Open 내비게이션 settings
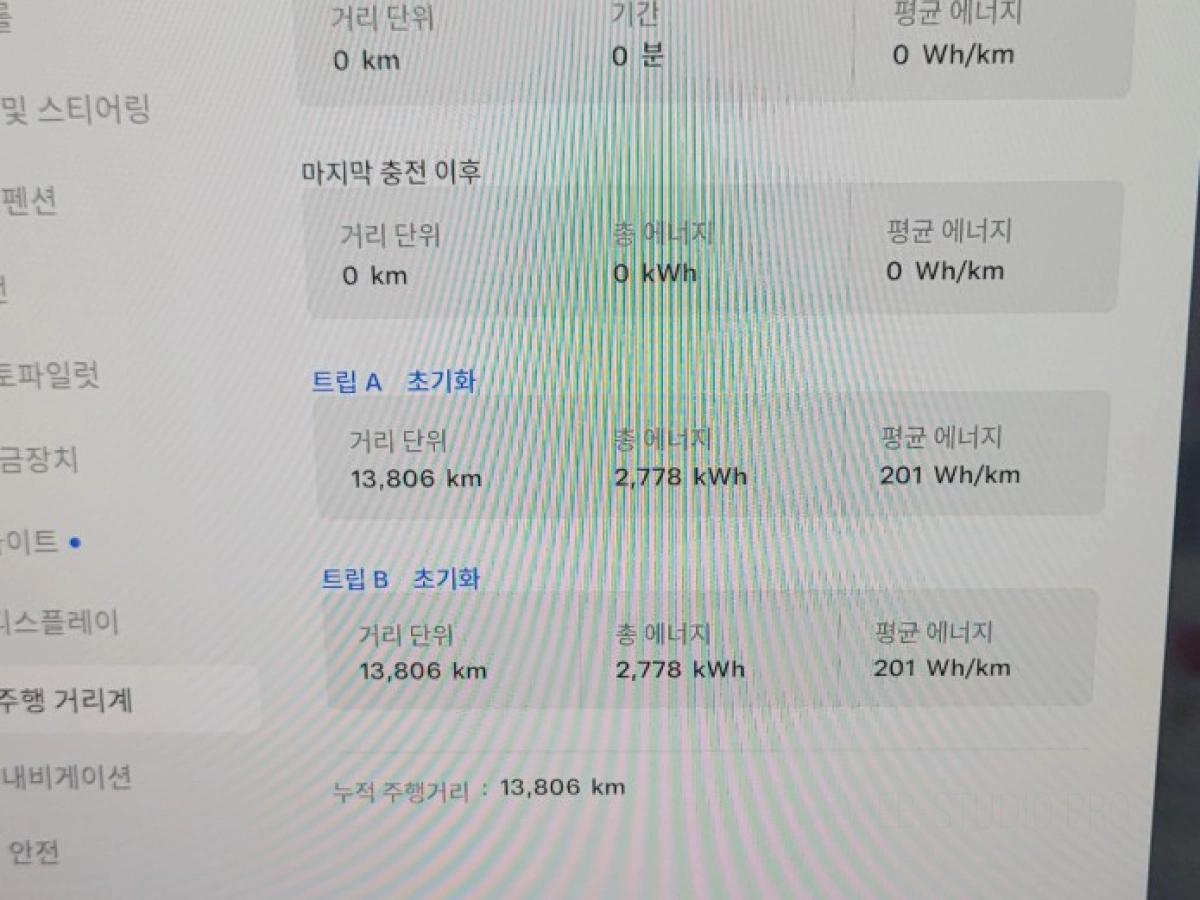The width and height of the screenshot is (1200, 900). tap(67, 777)
